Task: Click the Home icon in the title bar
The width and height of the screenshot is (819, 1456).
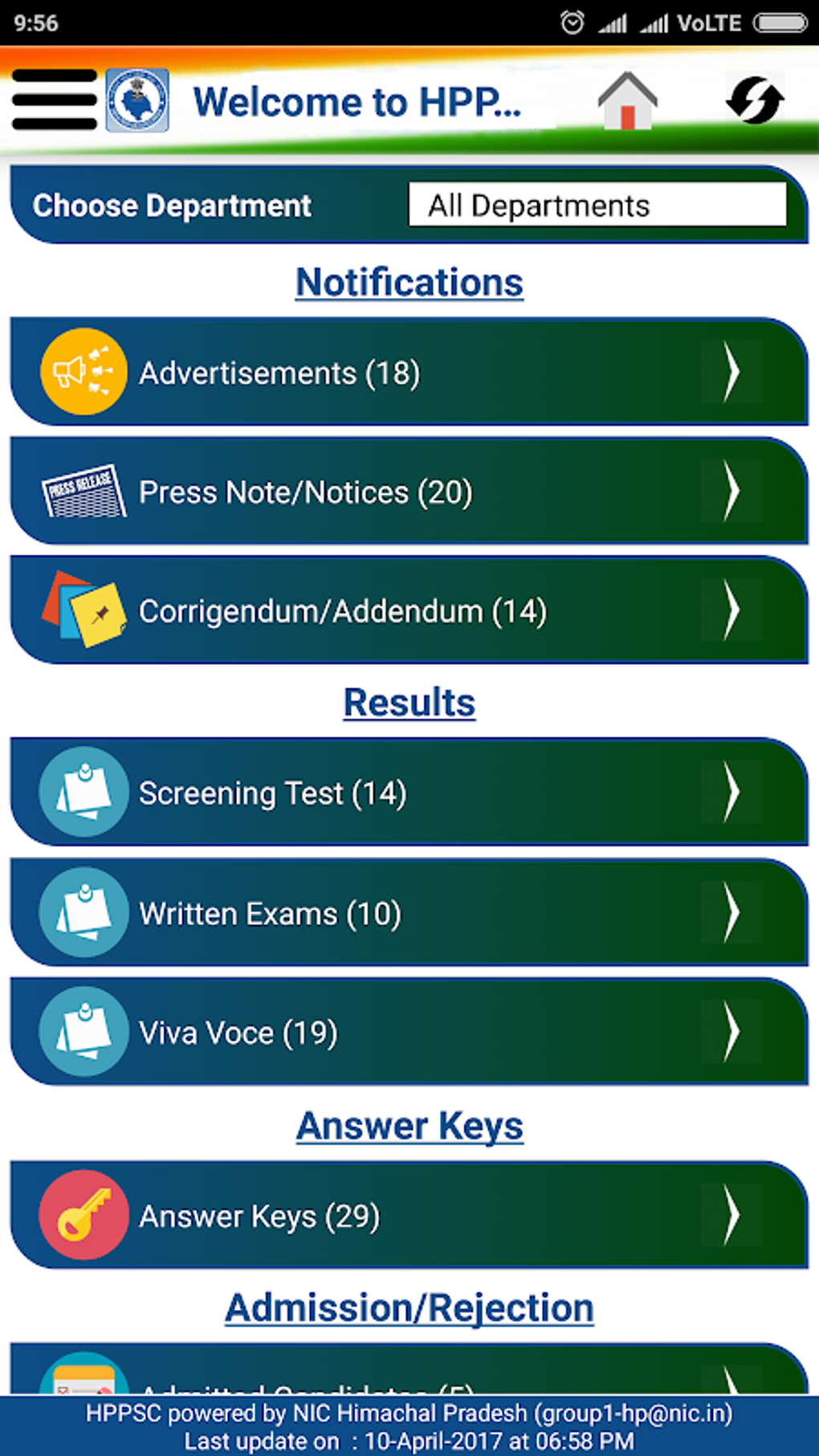Action: (627, 100)
